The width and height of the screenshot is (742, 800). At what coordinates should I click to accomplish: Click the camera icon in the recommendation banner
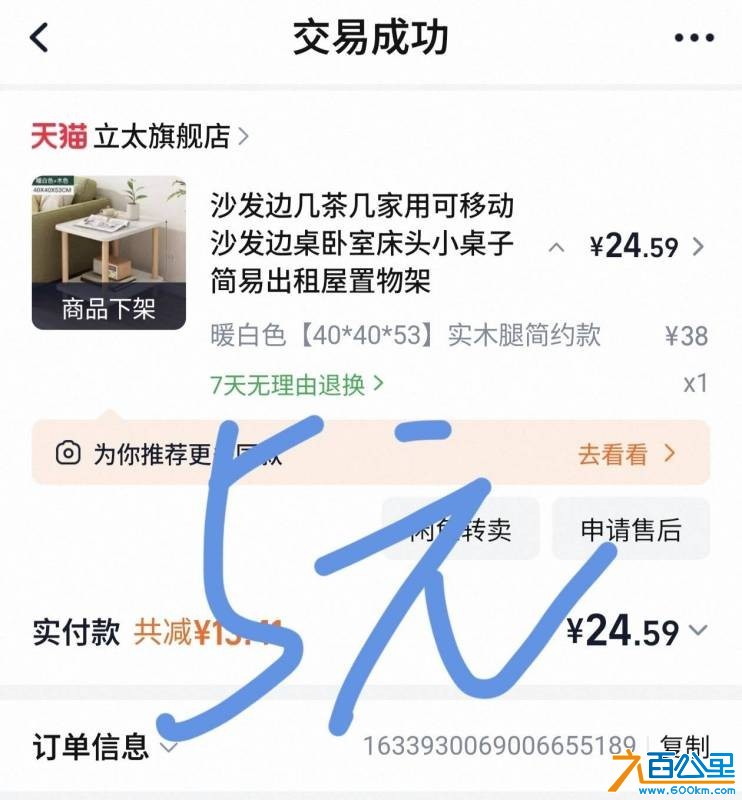(x=68, y=453)
